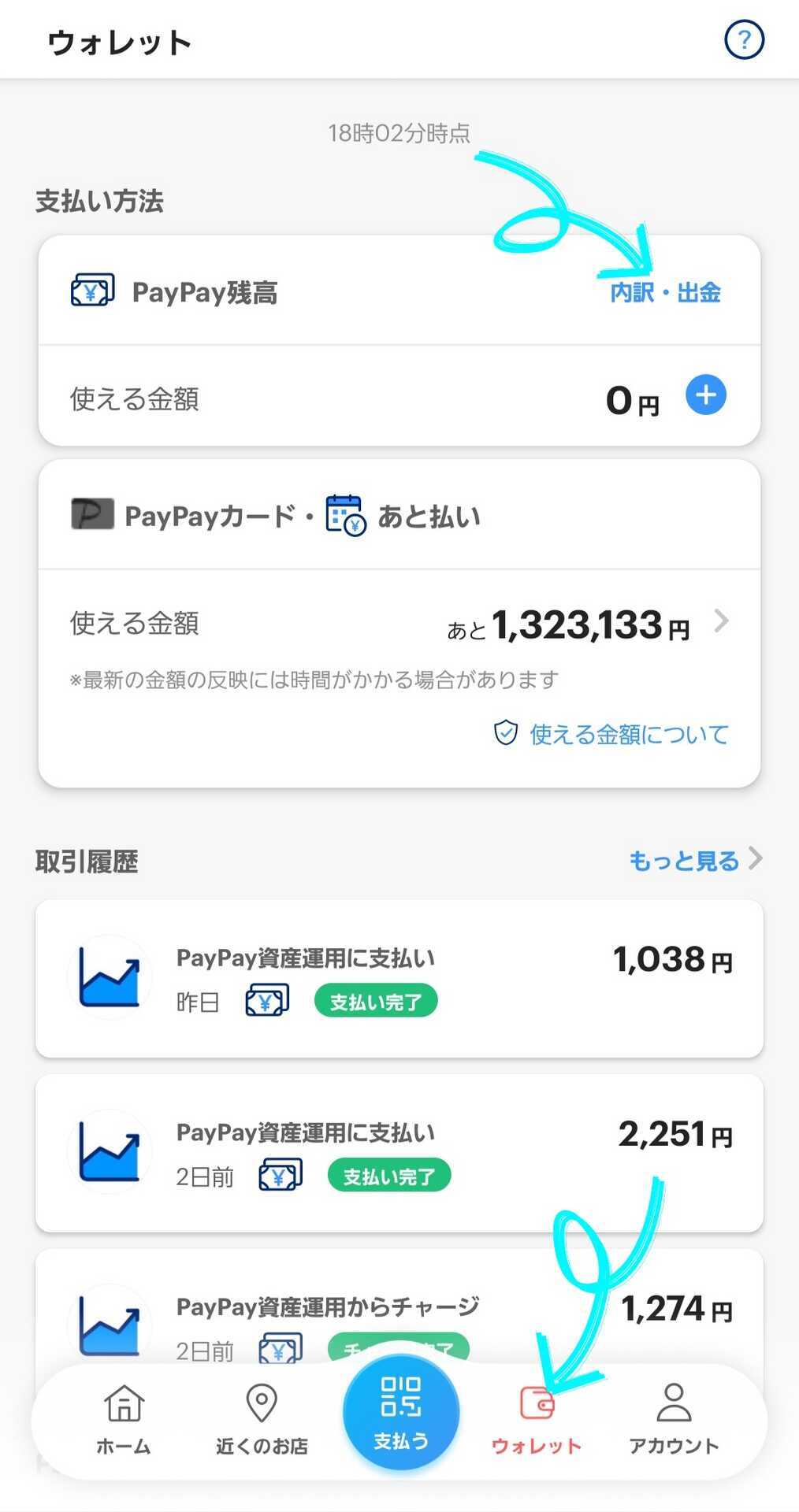The width and height of the screenshot is (799, 1512).
Task: Open the help question mark icon
Action: coord(744,39)
